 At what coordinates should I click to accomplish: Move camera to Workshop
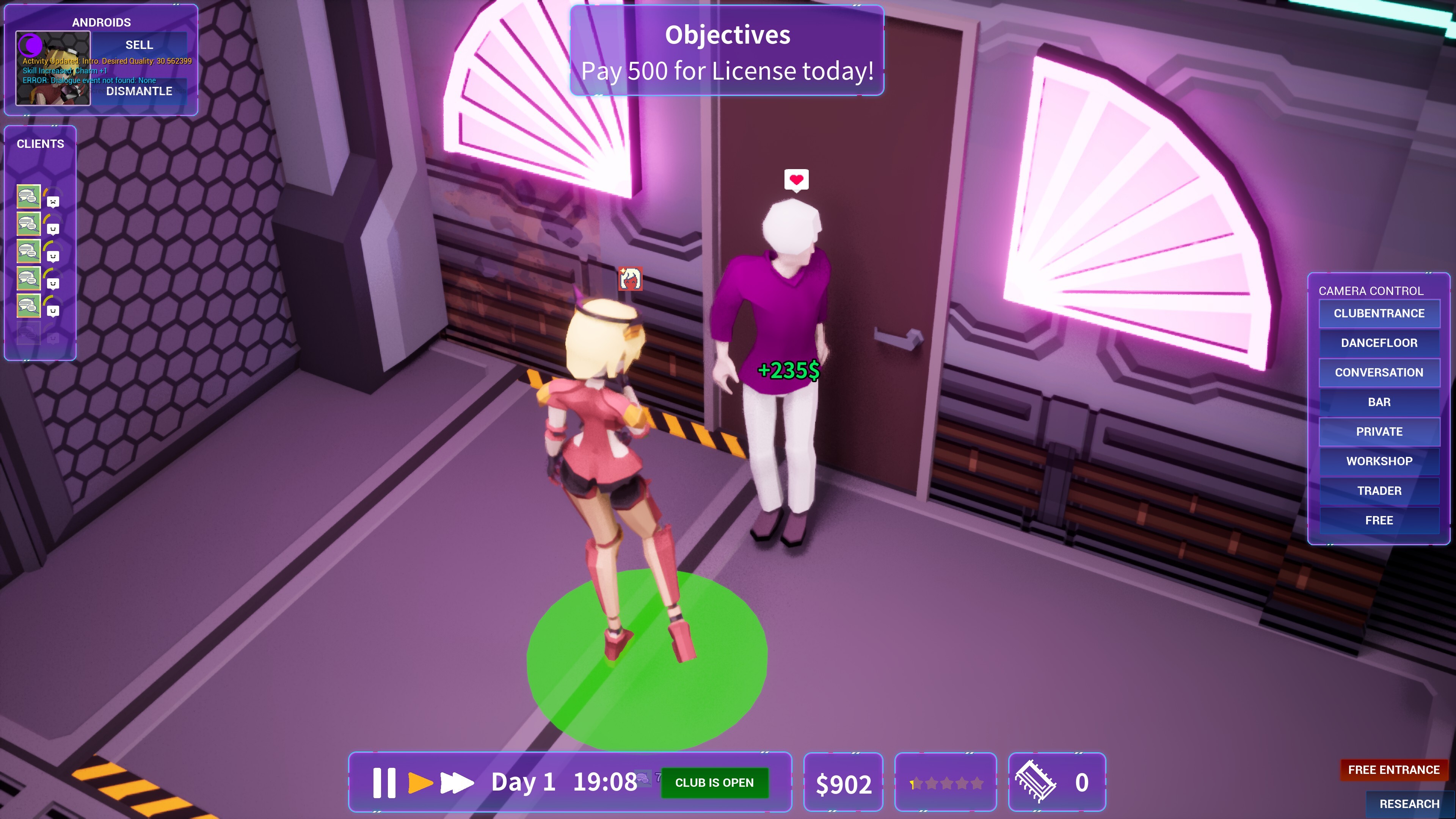point(1379,461)
